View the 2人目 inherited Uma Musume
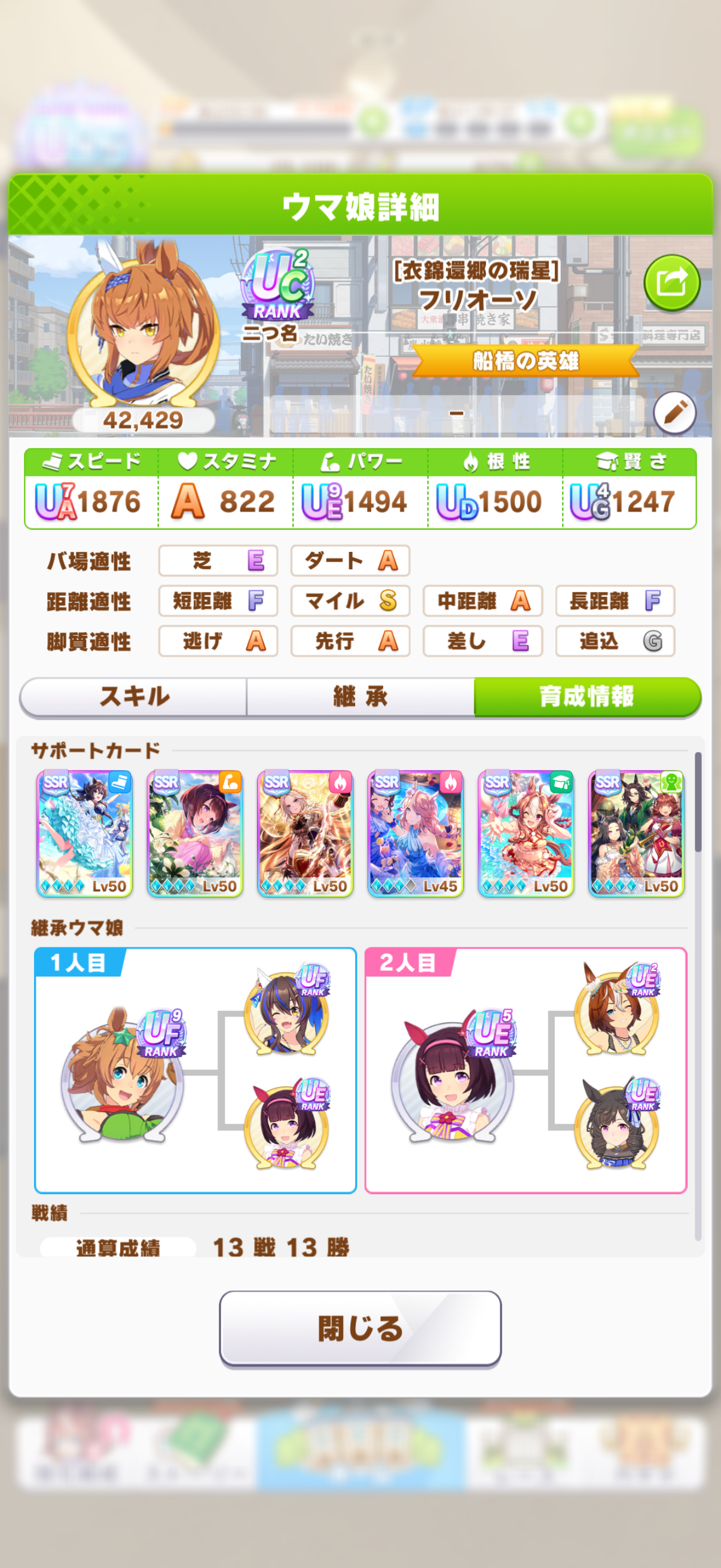The width and height of the screenshot is (721, 1568). click(453, 1075)
